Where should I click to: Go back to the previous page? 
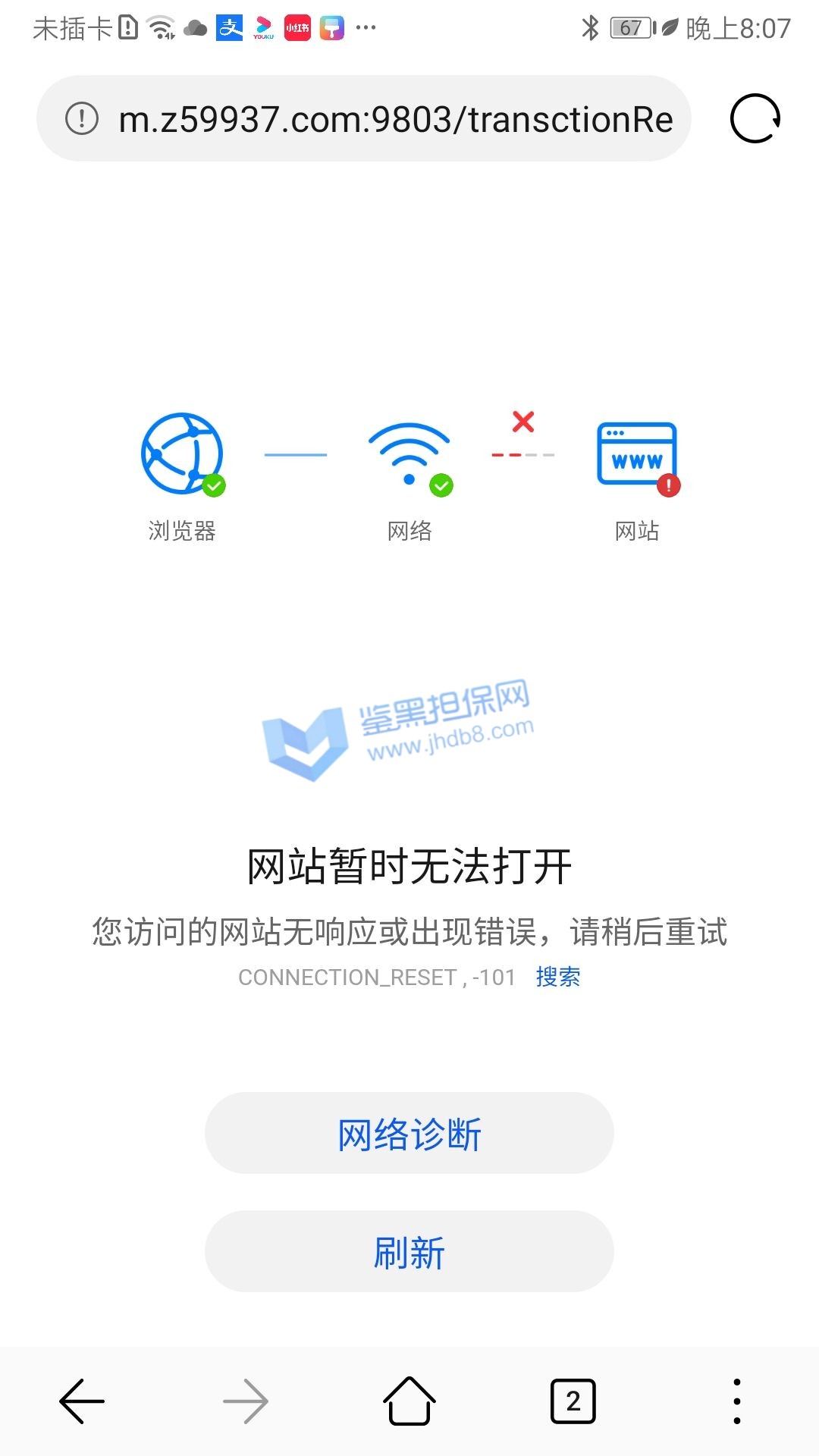[82, 1401]
